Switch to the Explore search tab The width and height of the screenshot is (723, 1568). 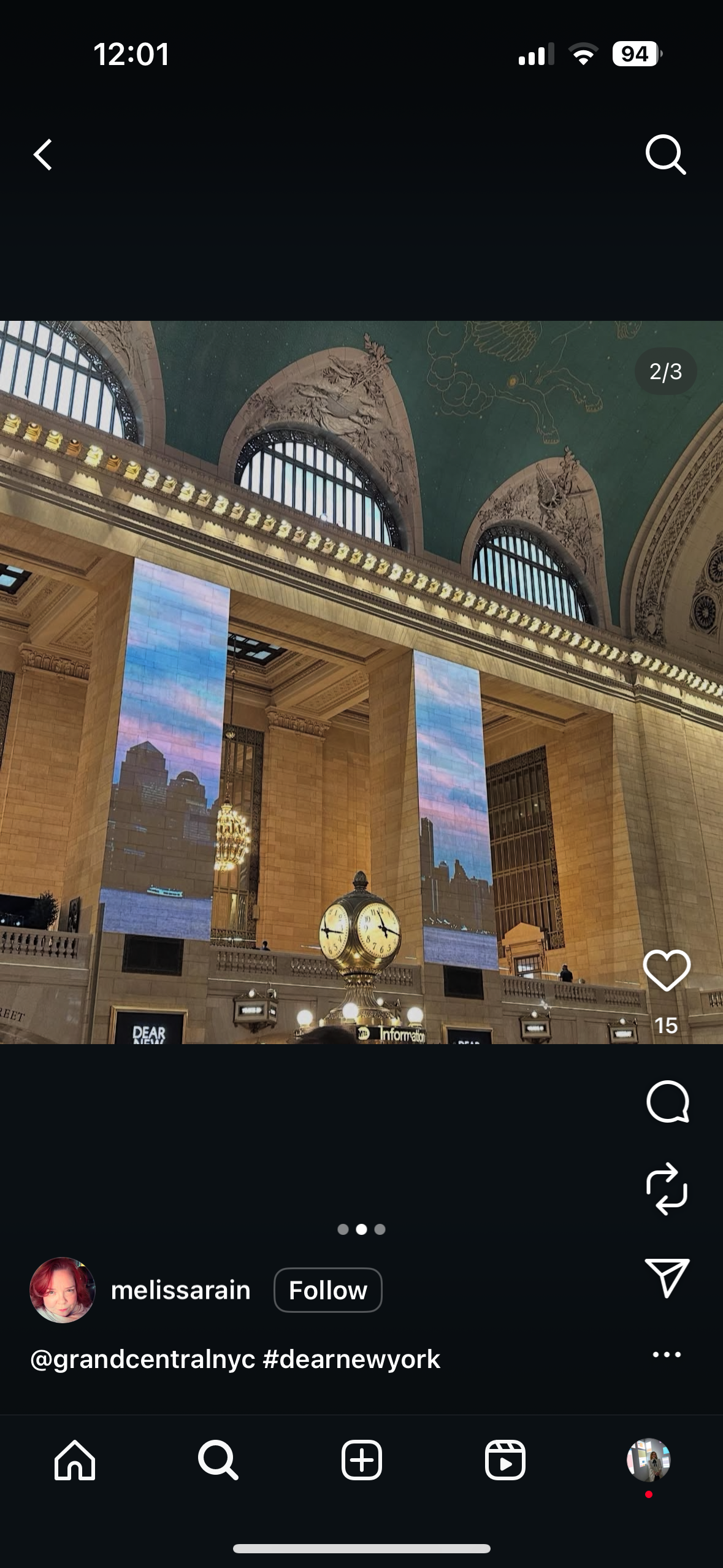pyautogui.click(x=218, y=1460)
